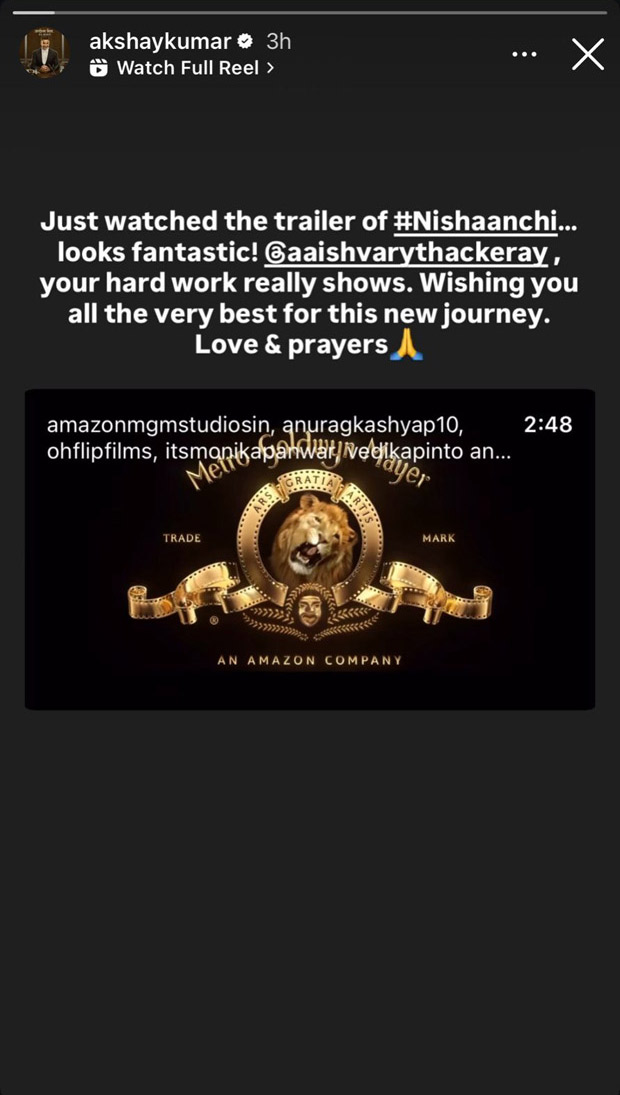Open the @aaishvarythackeray mention
The image size is (620, 1095).
click(404, 254)
